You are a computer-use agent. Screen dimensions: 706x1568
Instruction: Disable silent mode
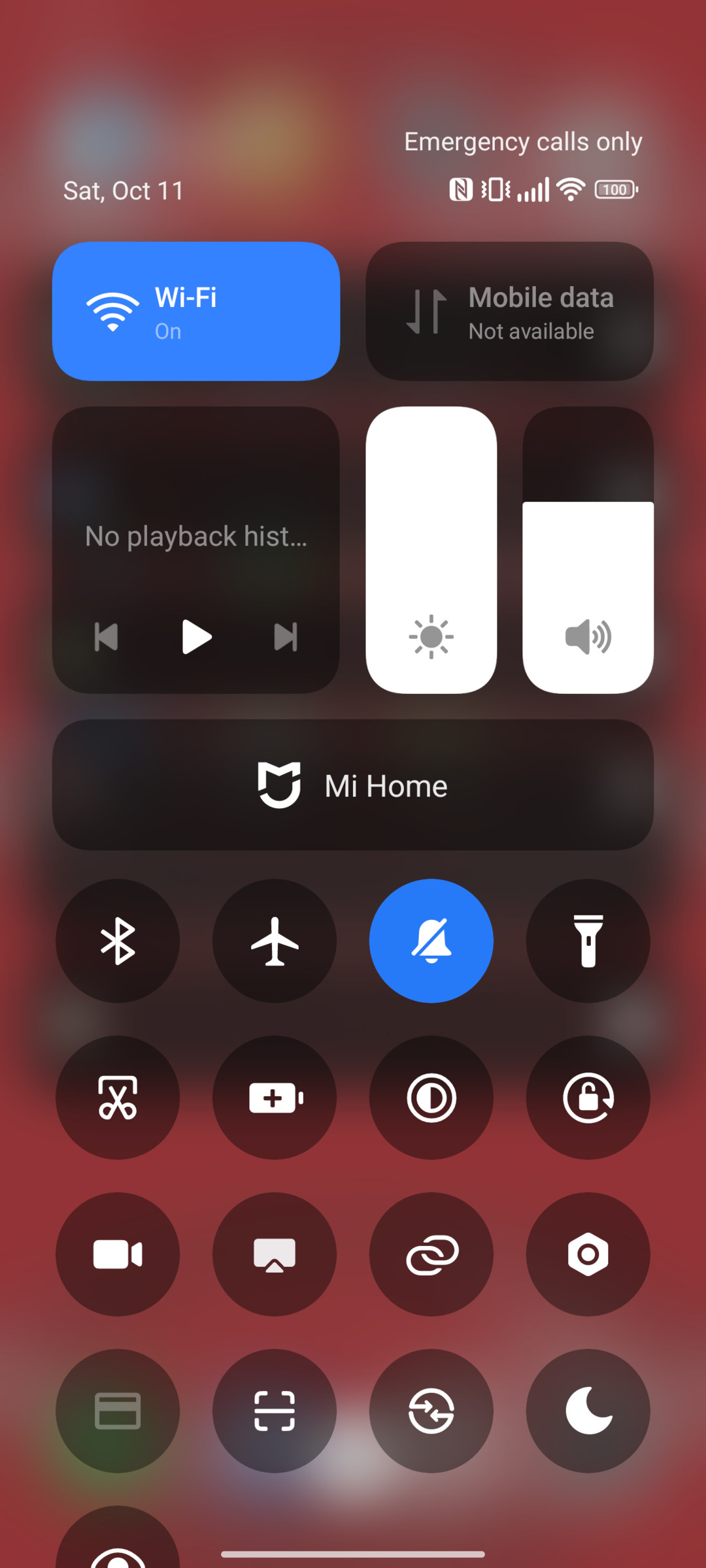[x=431, y=941]
